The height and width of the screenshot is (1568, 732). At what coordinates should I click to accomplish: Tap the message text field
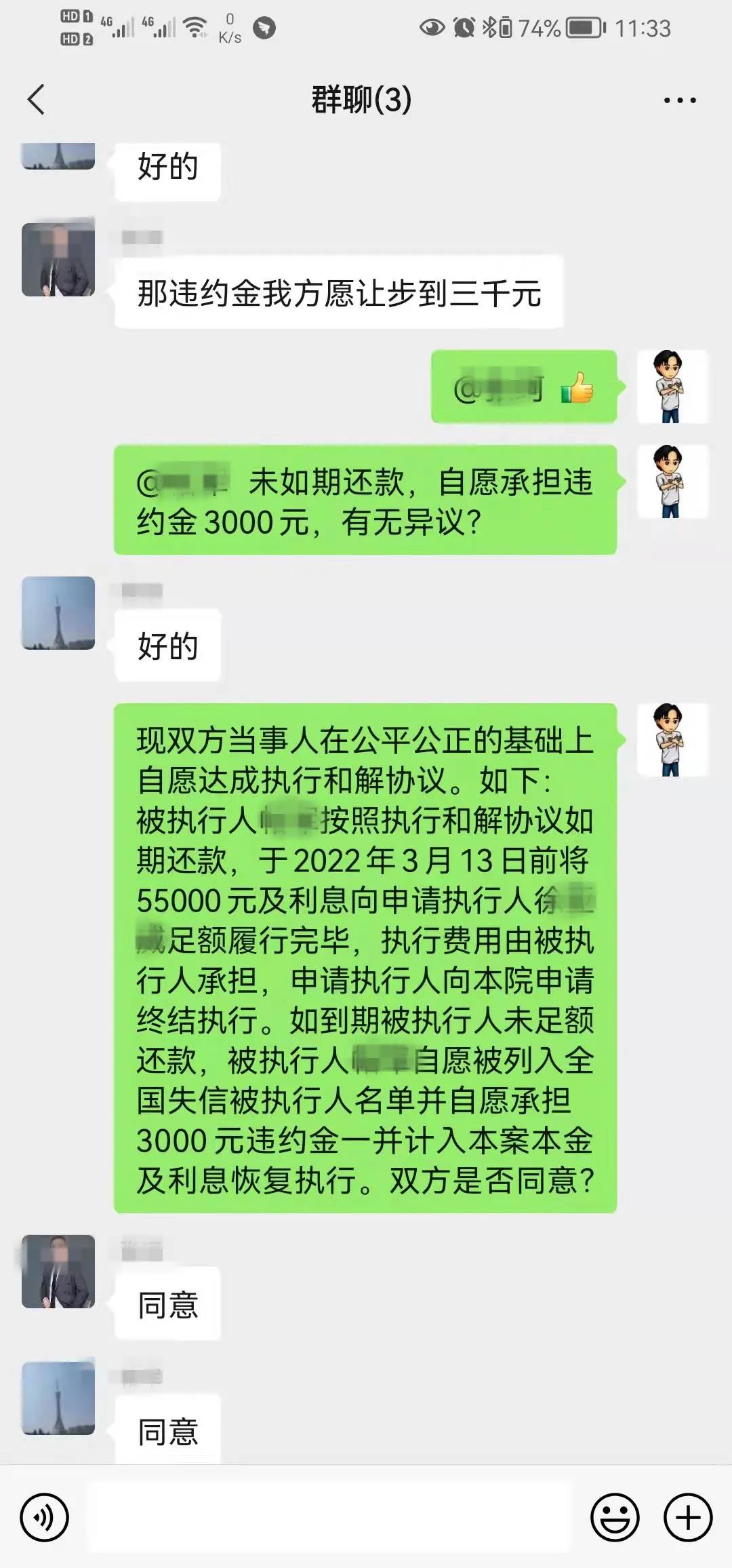(329, 1517)
